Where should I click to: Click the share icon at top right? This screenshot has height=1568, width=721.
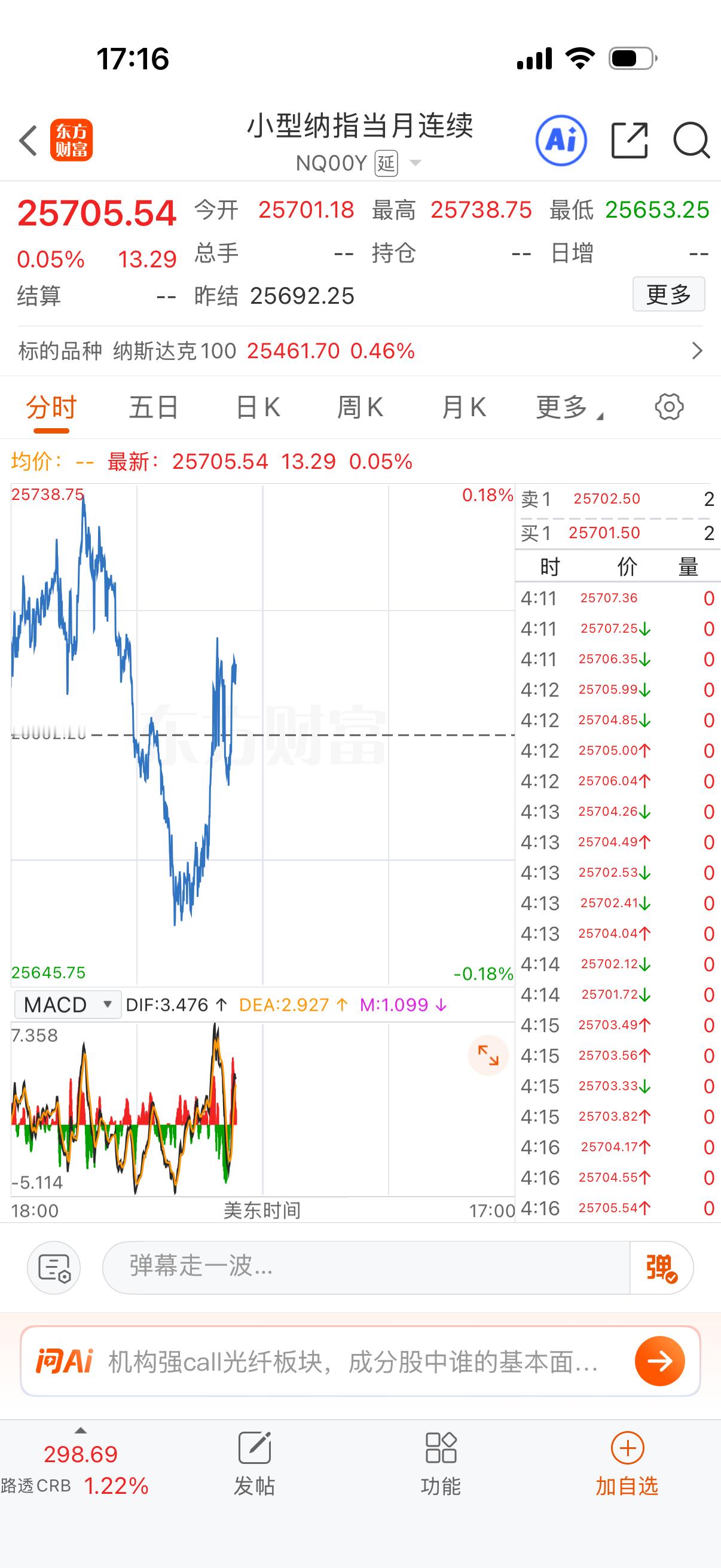[x=630, y=140]
